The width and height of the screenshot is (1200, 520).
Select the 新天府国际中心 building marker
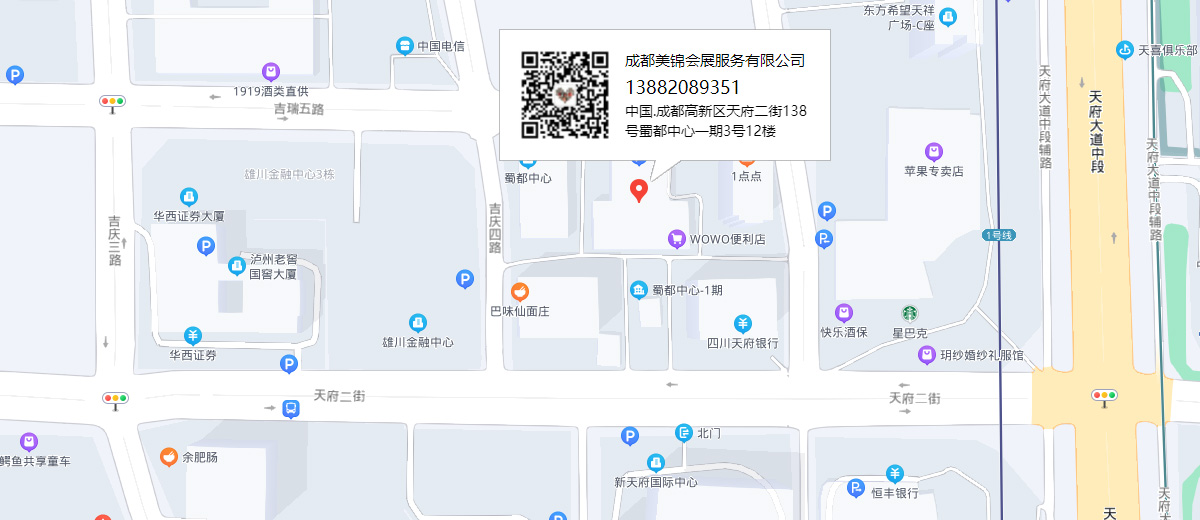pos(655,463)
